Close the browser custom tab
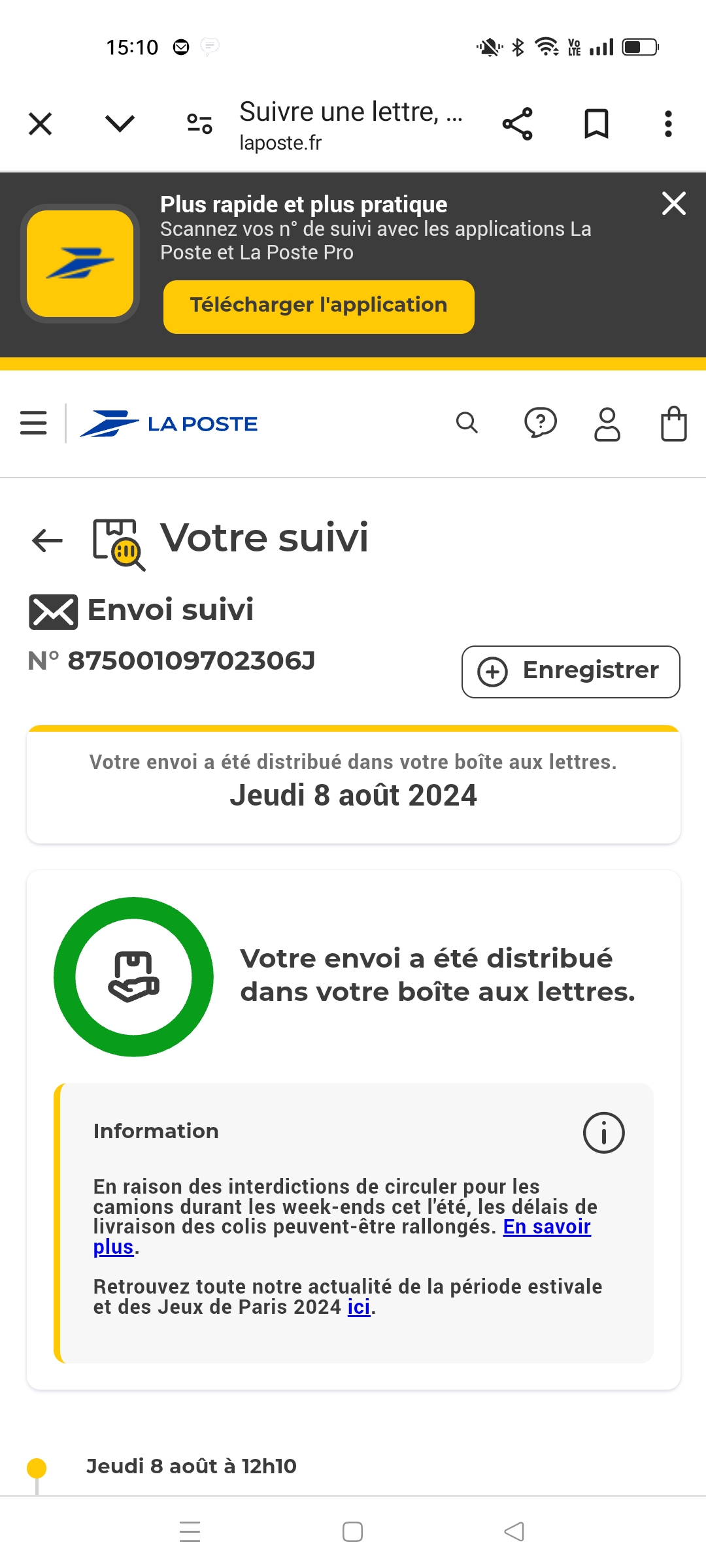 41,123
